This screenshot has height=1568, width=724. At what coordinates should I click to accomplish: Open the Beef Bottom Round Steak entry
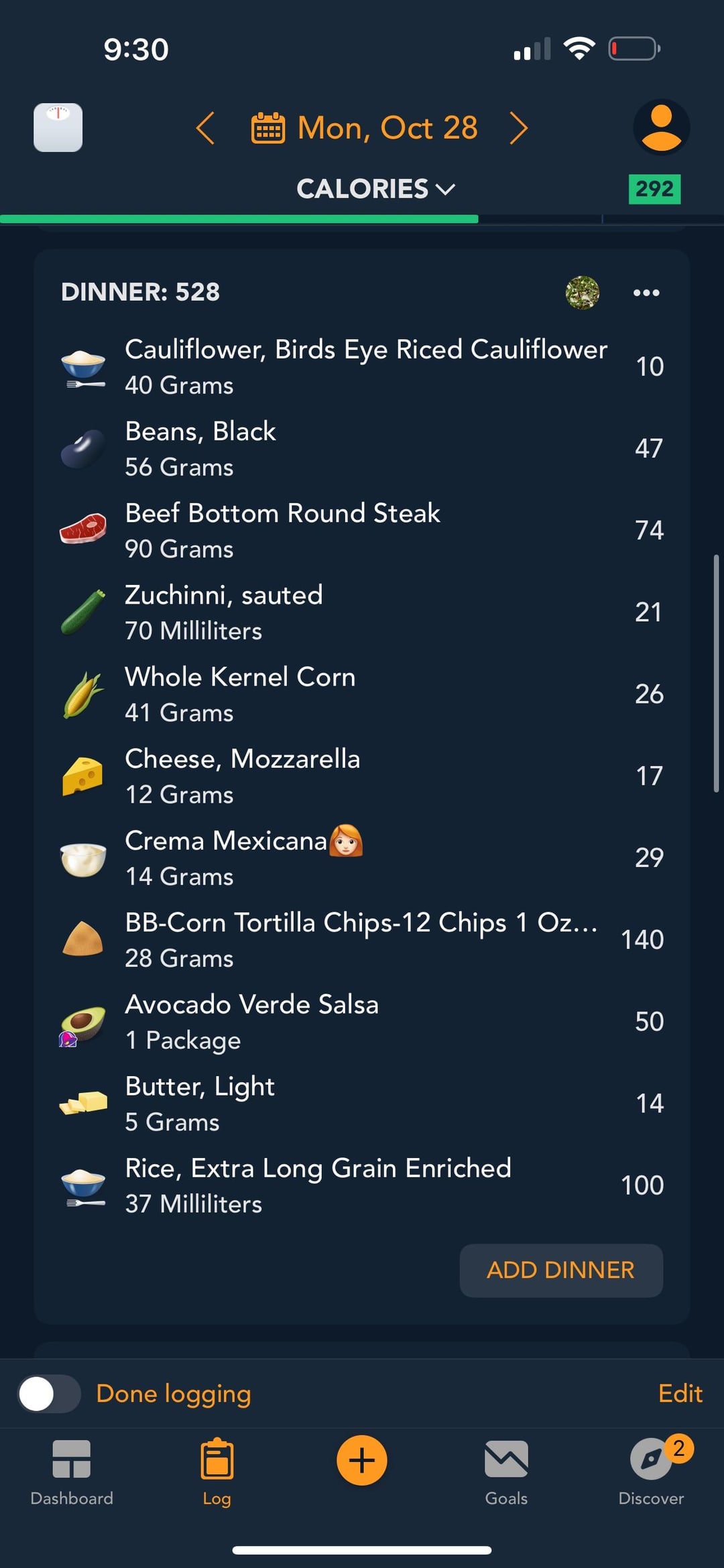tap(362, 530)
